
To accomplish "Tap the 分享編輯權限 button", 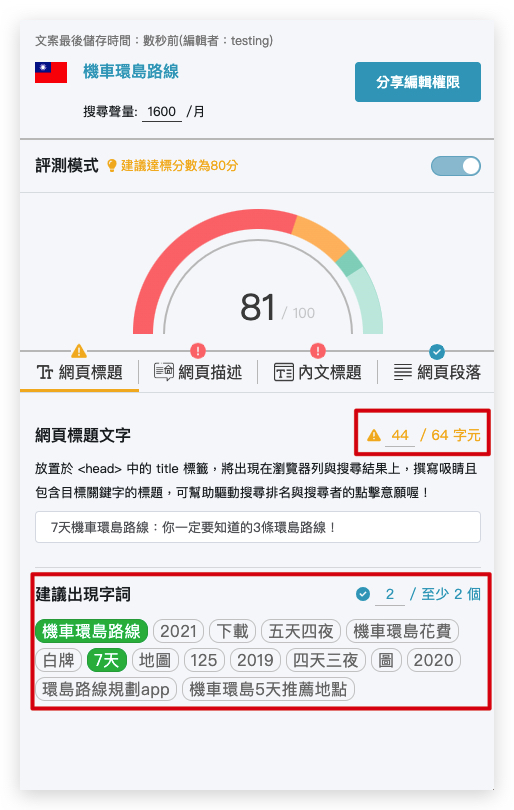I will coord(417,82).
